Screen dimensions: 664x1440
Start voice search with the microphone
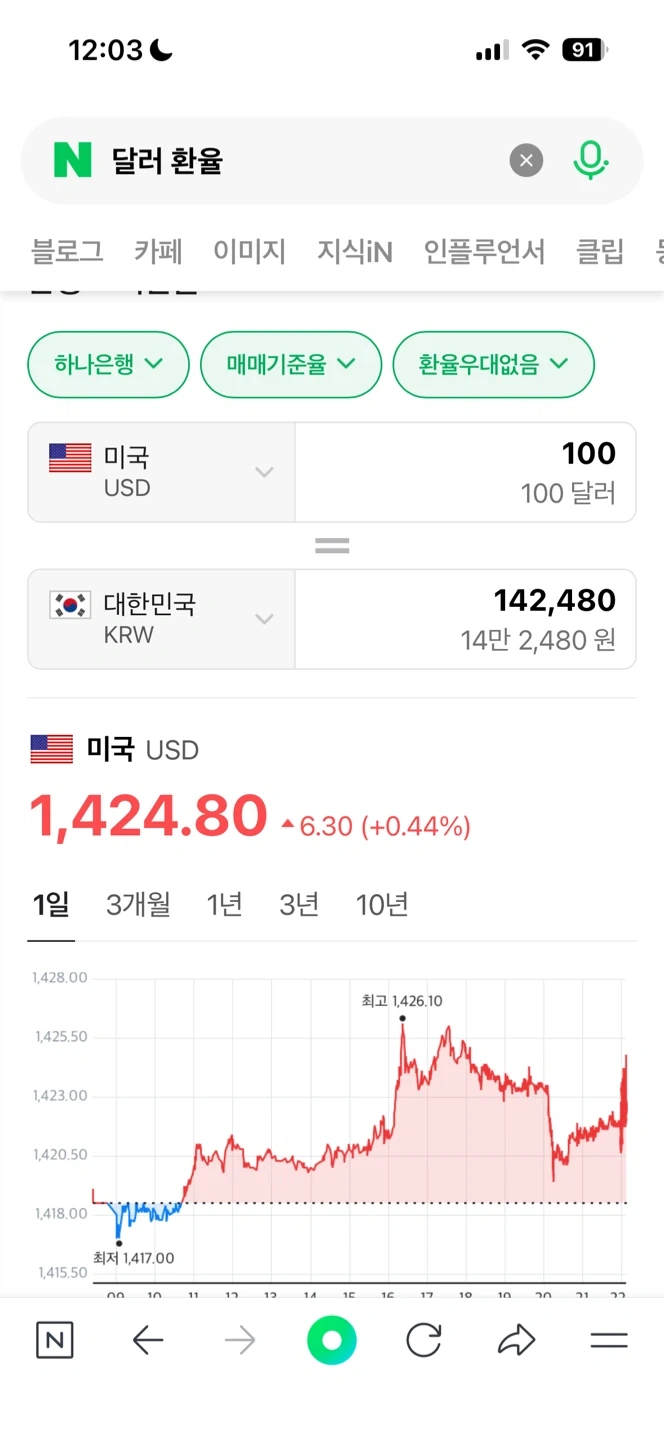click(x=591, y=160)
